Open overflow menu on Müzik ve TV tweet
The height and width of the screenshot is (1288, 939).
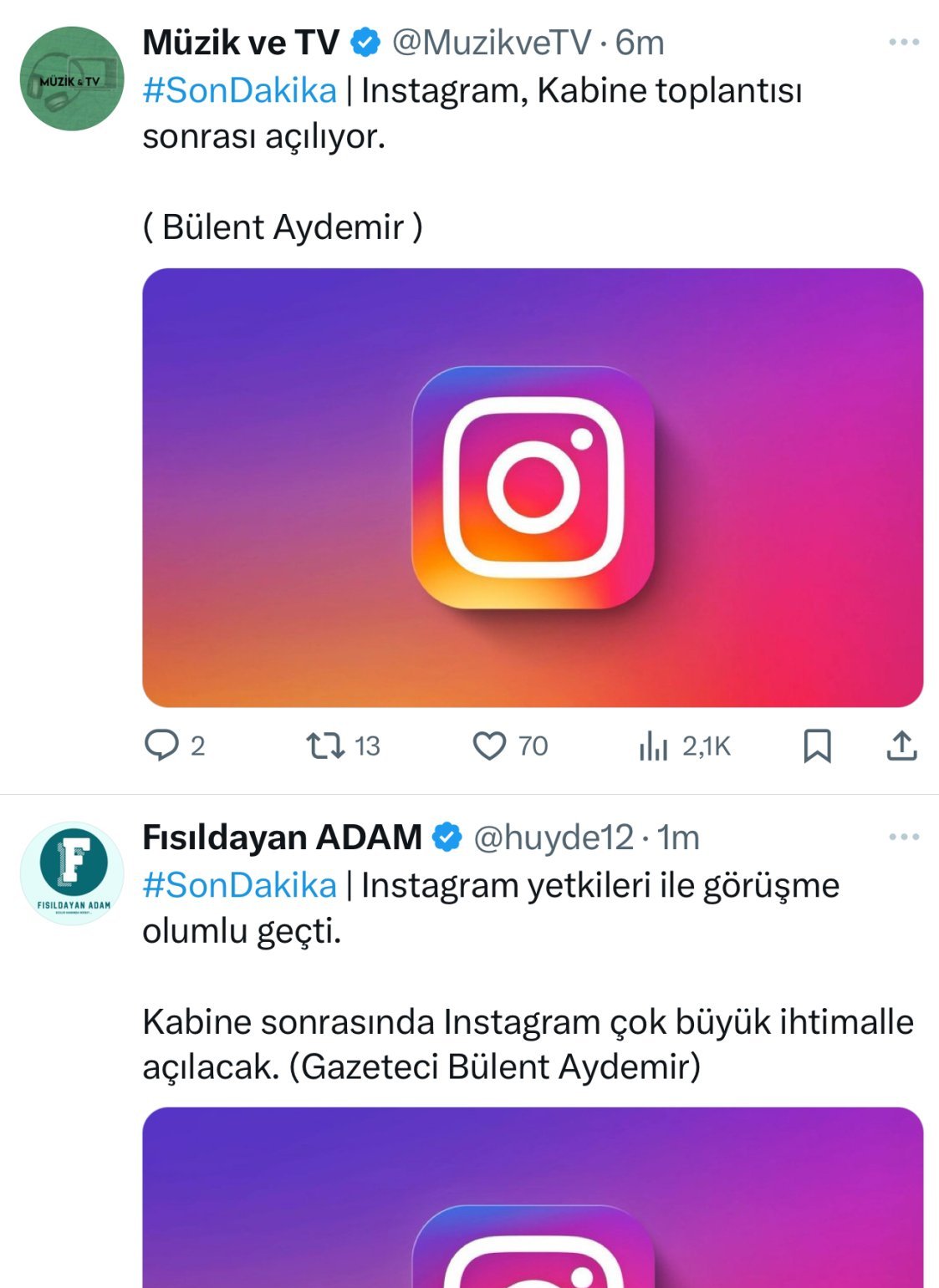(x=904, y=42)
